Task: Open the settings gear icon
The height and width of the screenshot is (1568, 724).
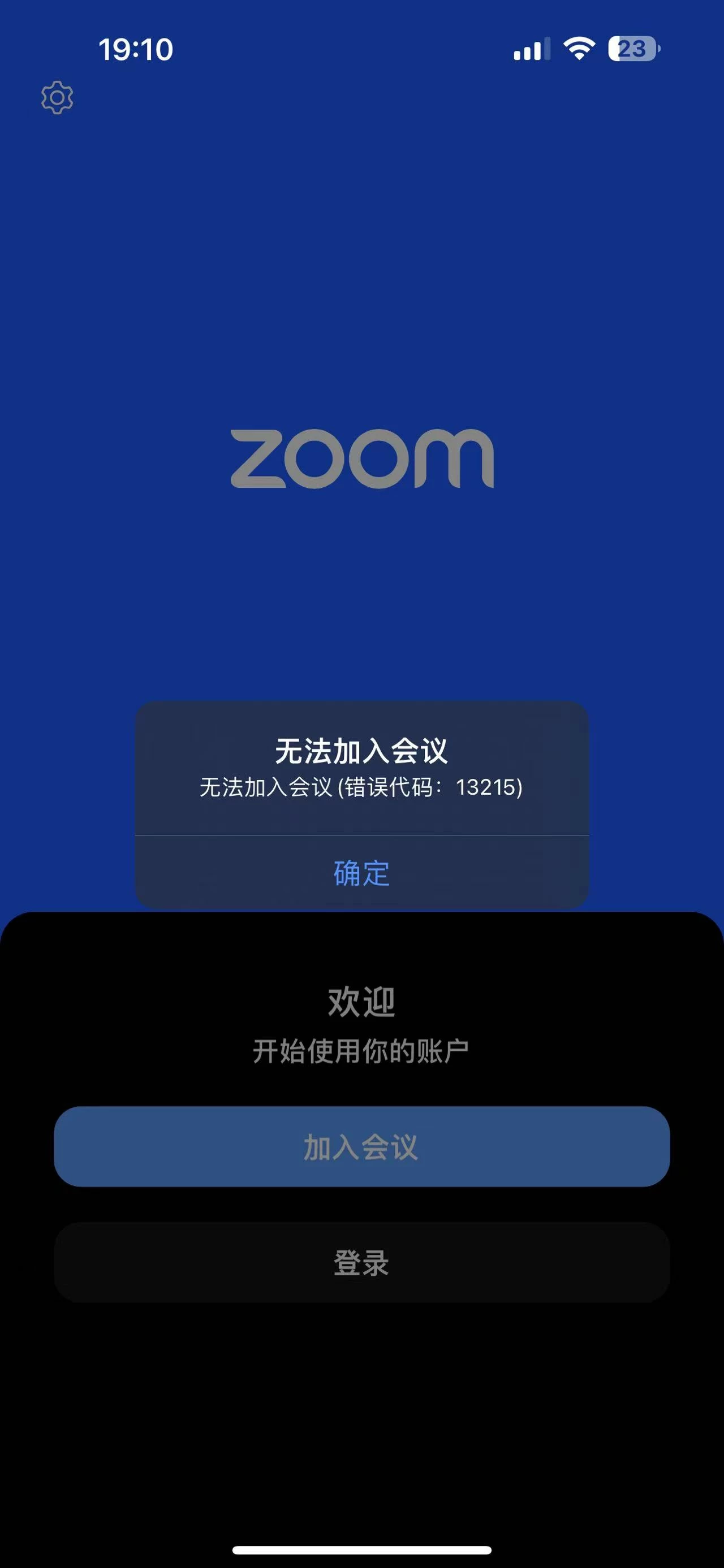Action: point(57,97)
